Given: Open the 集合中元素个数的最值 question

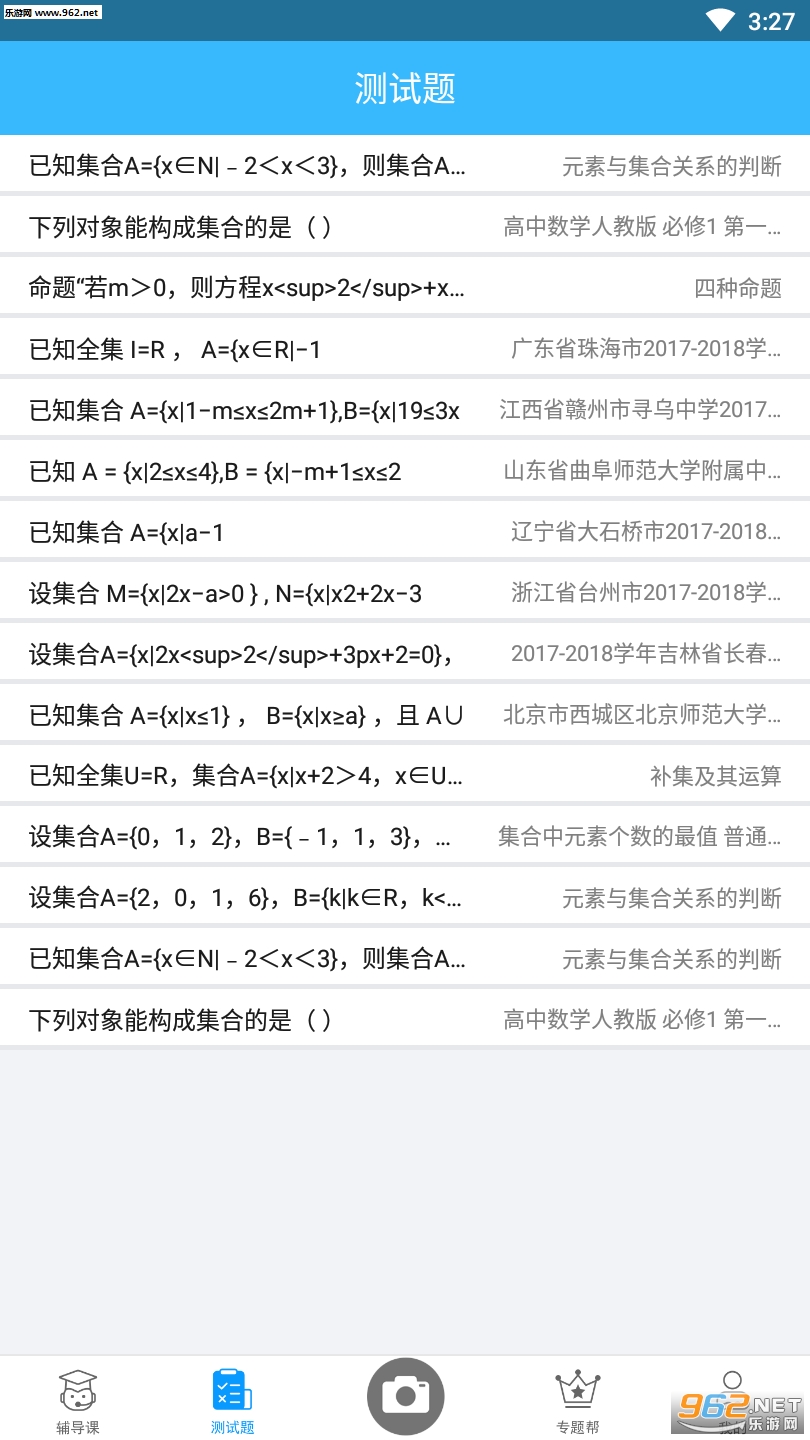Looking at the screenshot, I should coord(405,837).
